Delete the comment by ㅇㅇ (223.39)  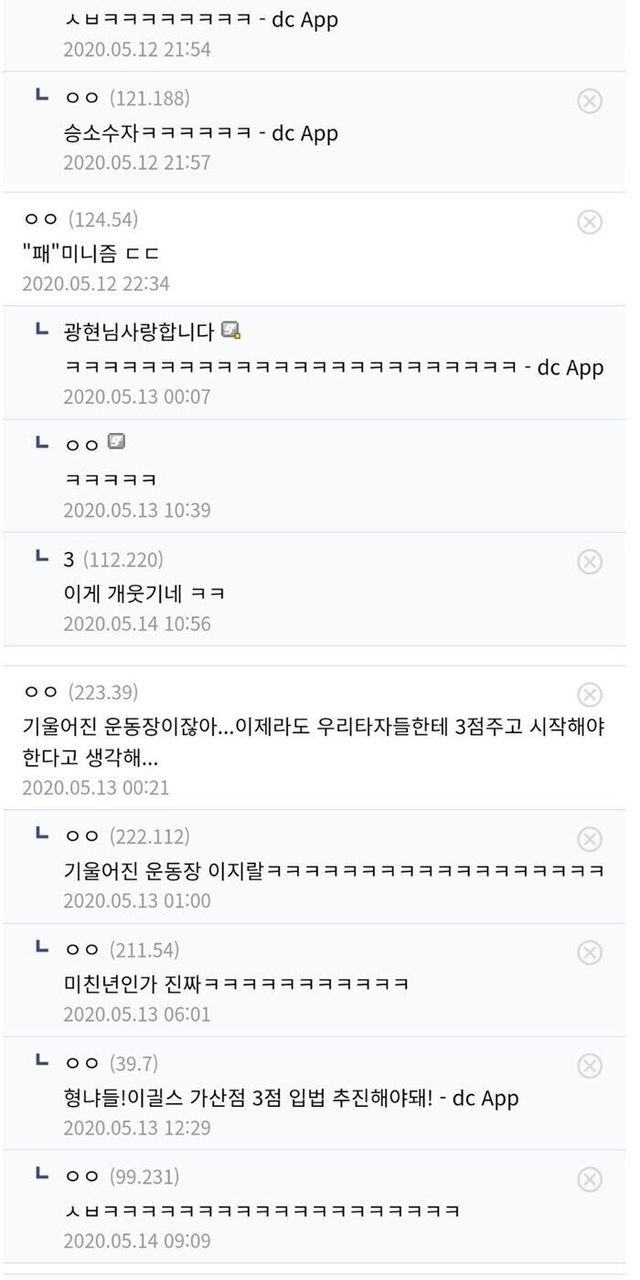(x=590, y=694)
